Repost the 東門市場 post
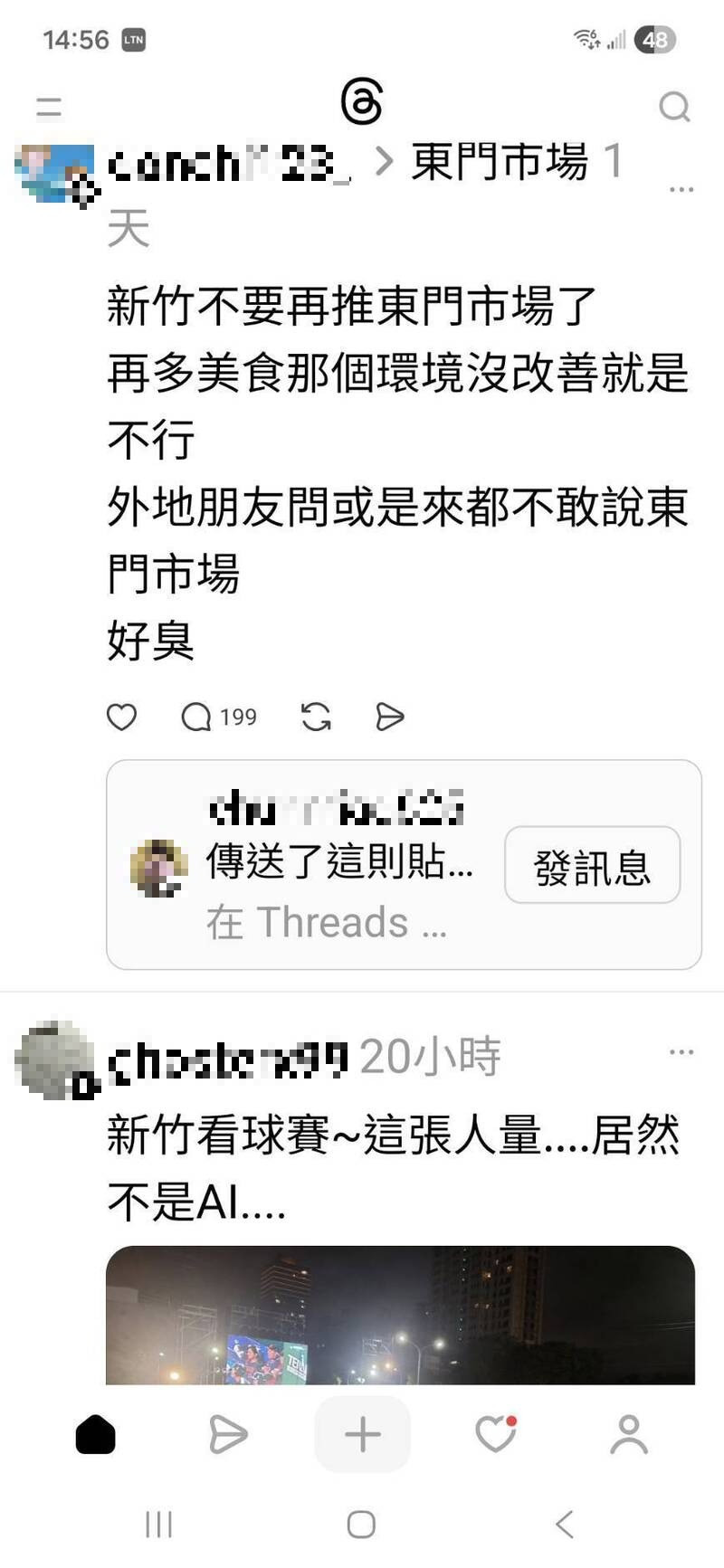Viewport: 724px width, 1568px height. click(316, 717)
